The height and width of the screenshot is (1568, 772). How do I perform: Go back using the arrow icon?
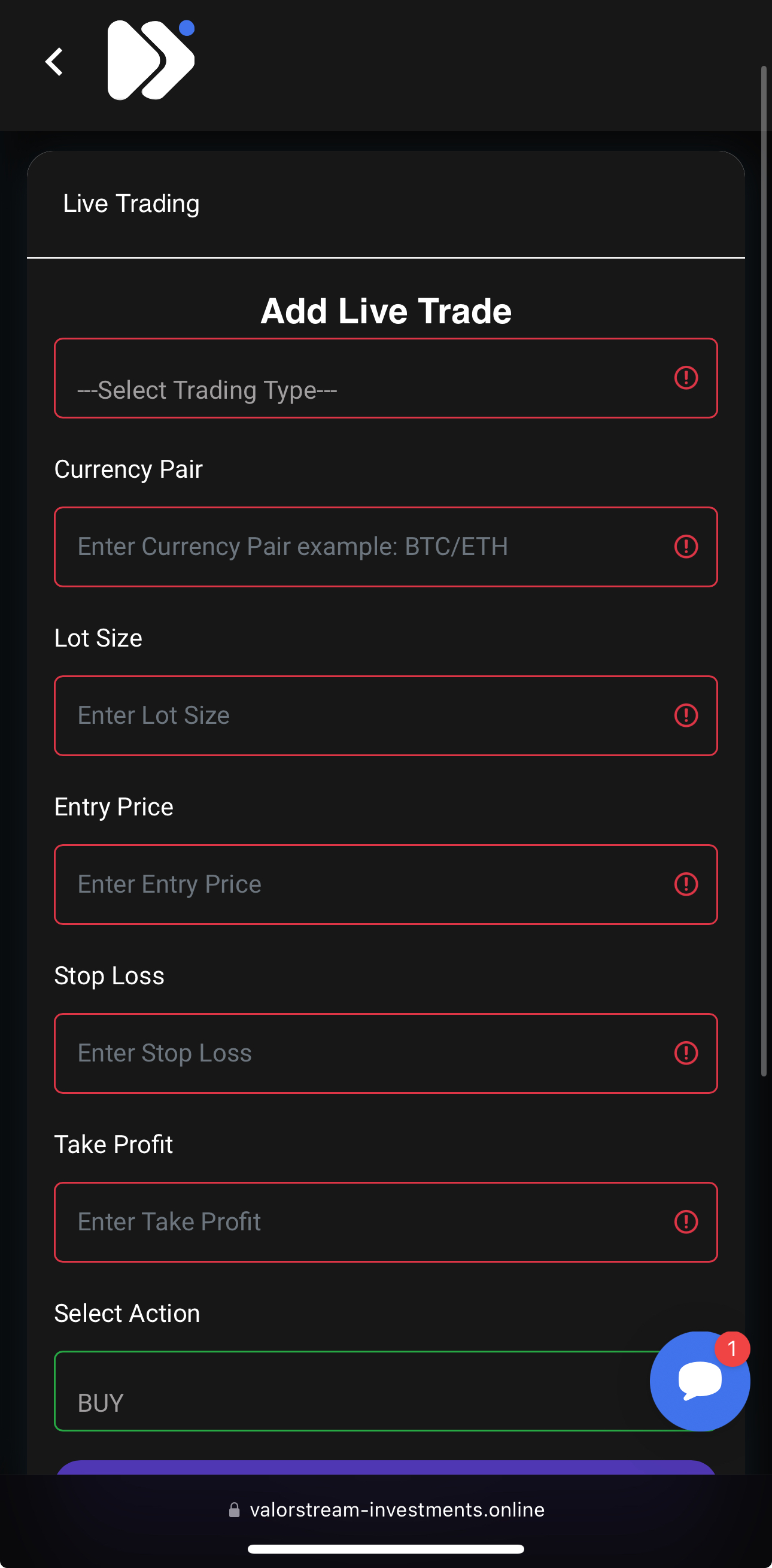click(x=54, y=62)
